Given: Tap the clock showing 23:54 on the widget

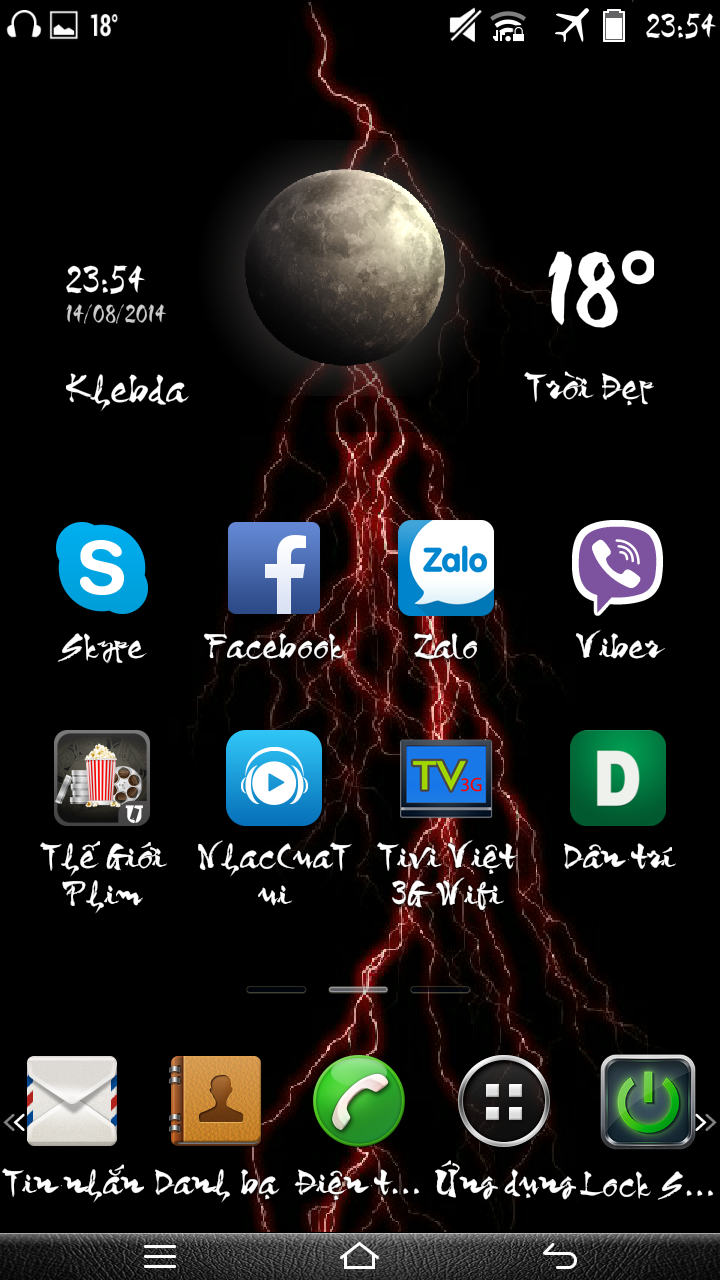Looking at the screenshot, I should tap(106, 278).
